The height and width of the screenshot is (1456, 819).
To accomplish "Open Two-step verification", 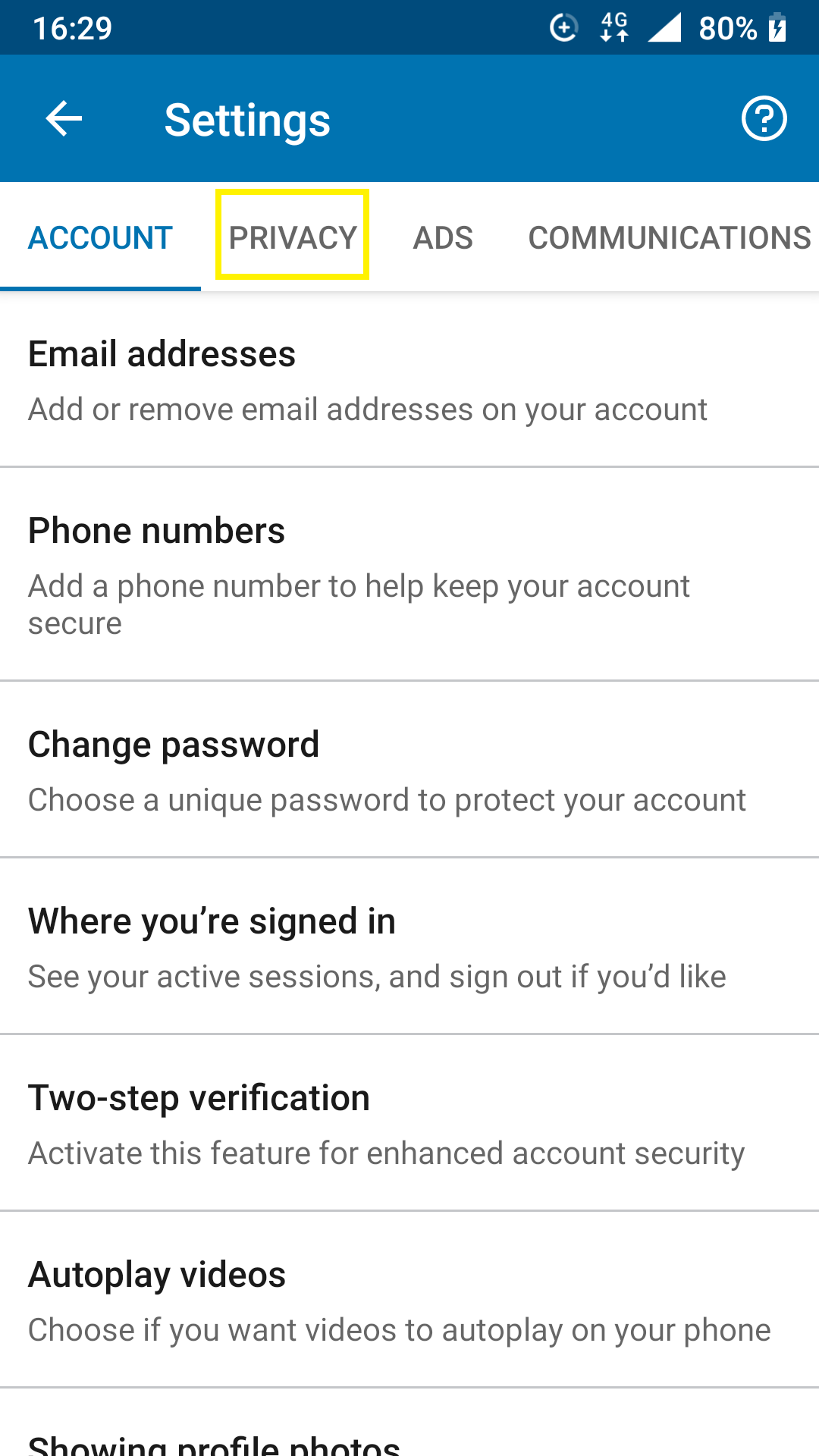I will pyautogui.click(x=409, y=1124).
